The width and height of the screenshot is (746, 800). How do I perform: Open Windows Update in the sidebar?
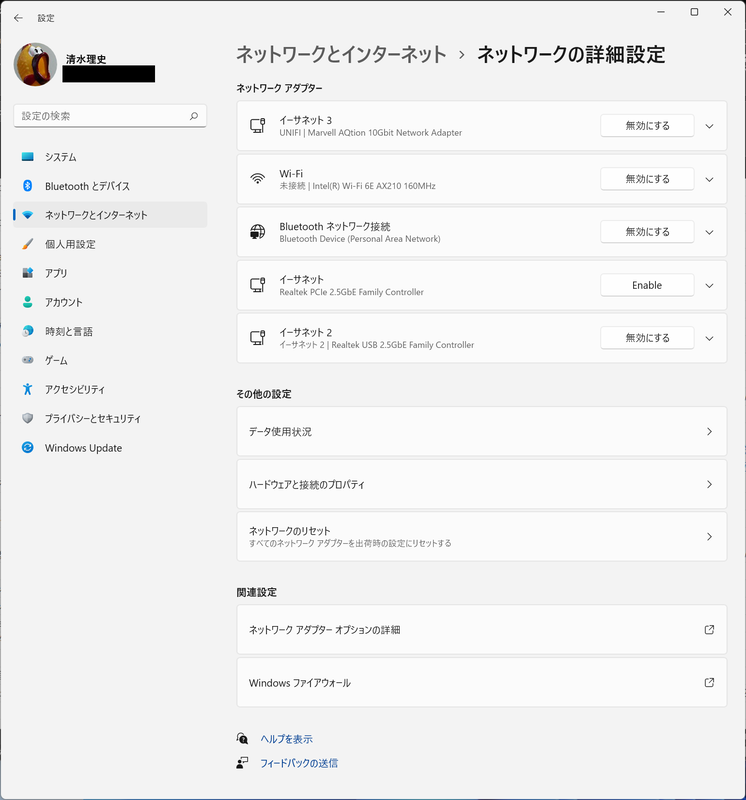(83, 448)
